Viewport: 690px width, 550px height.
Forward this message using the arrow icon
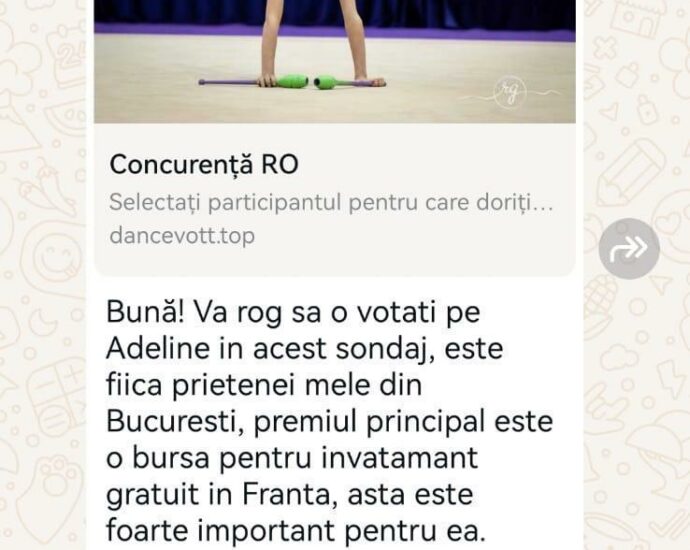629,248
